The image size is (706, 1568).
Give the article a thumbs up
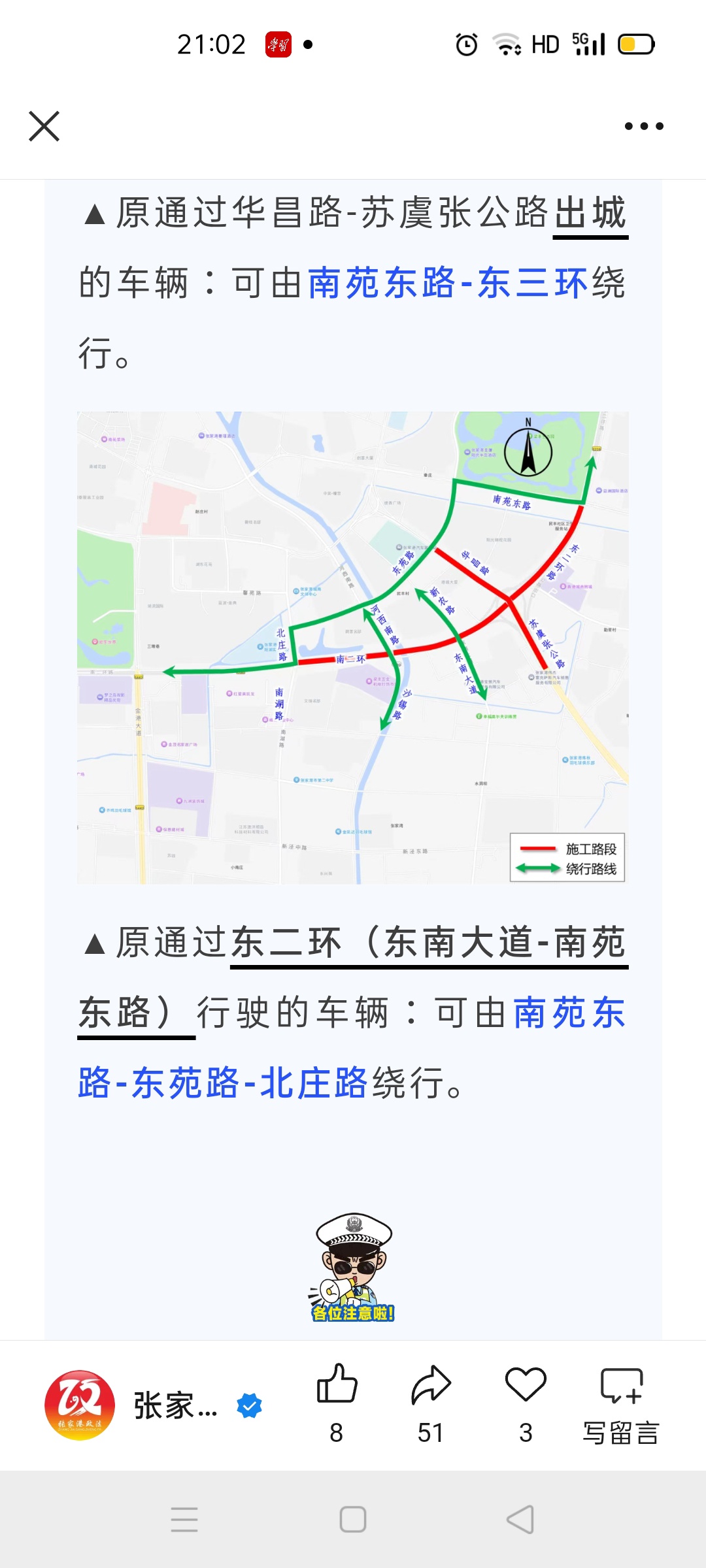[337, 1384]
